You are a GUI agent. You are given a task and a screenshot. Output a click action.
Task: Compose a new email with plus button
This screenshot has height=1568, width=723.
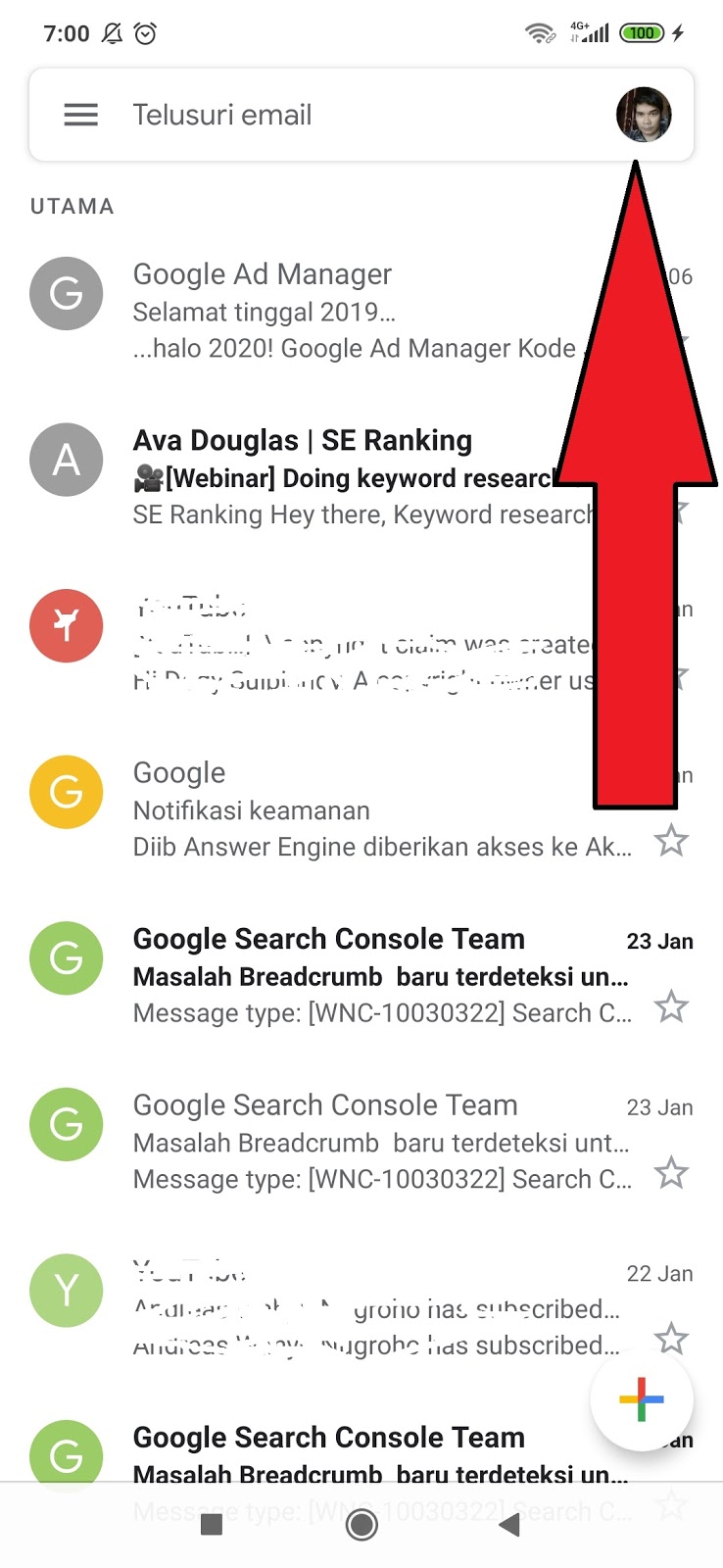[642, 1398]
